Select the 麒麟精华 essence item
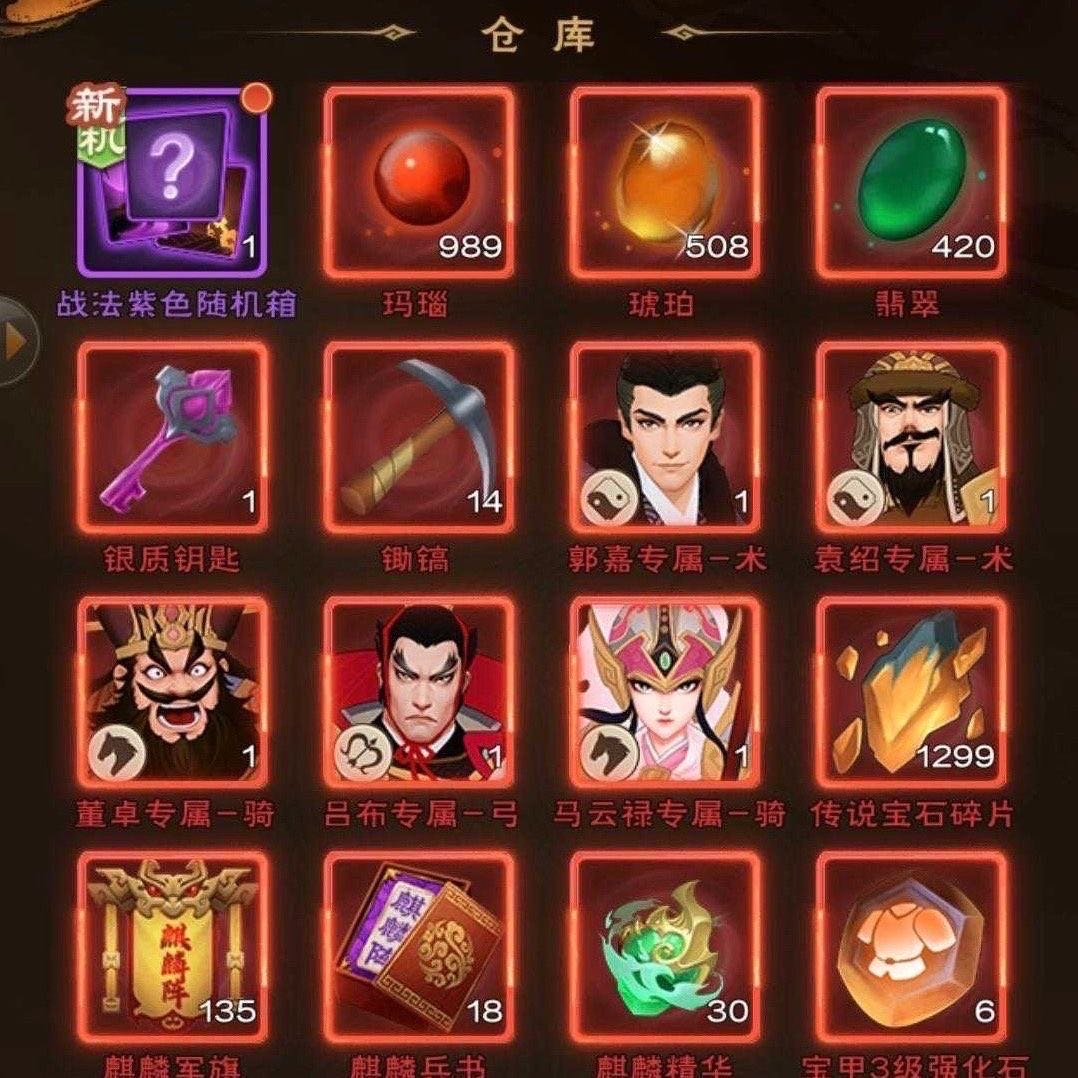 (x=666, y=947)
